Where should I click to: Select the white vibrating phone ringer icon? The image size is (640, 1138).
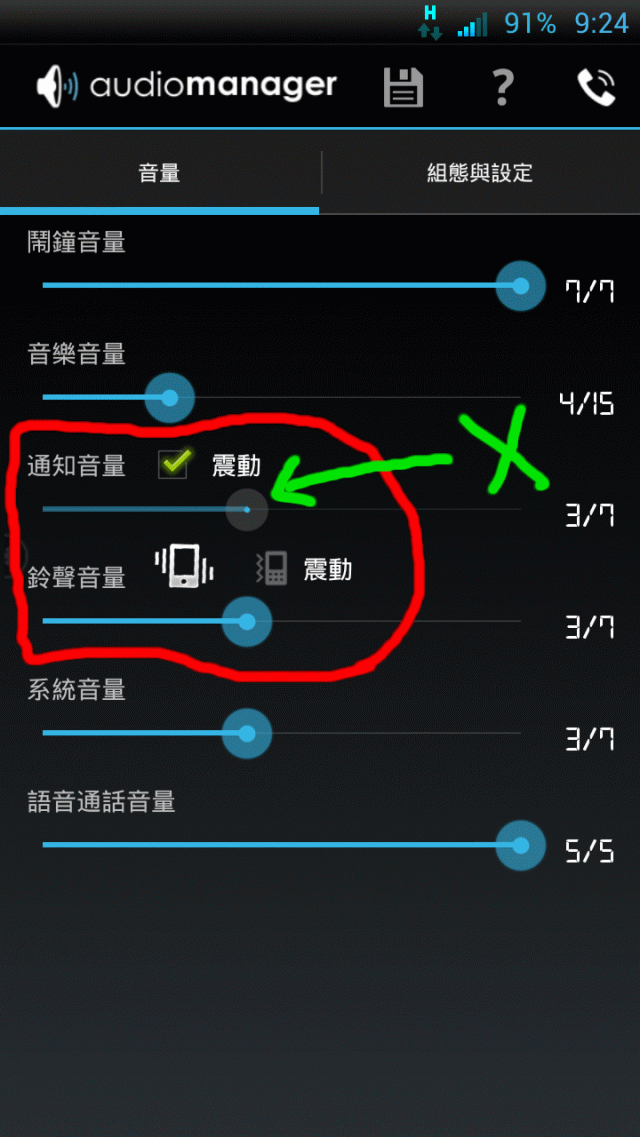coord(185,567)
